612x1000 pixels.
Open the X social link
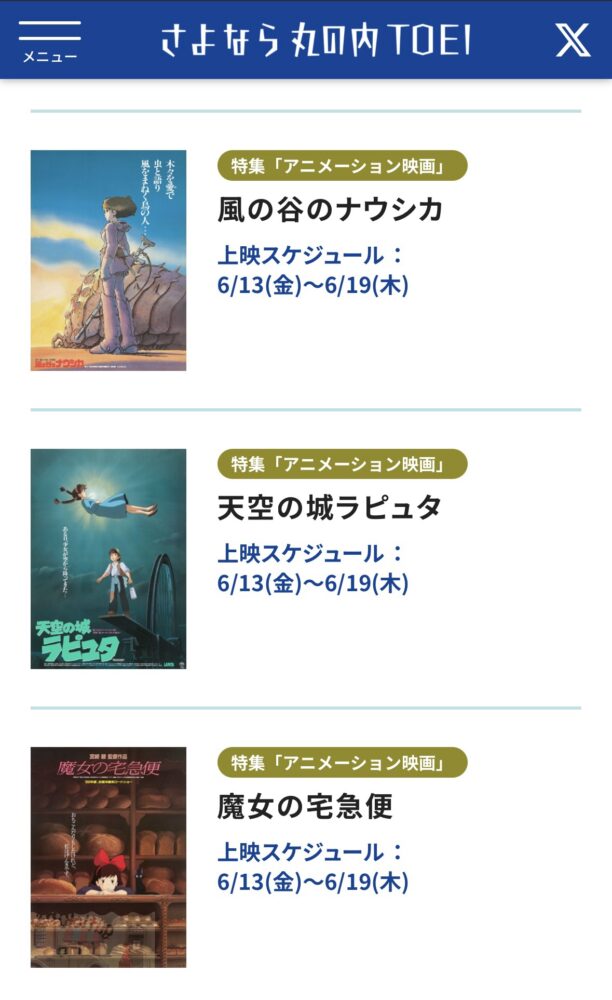pos(573,39)
